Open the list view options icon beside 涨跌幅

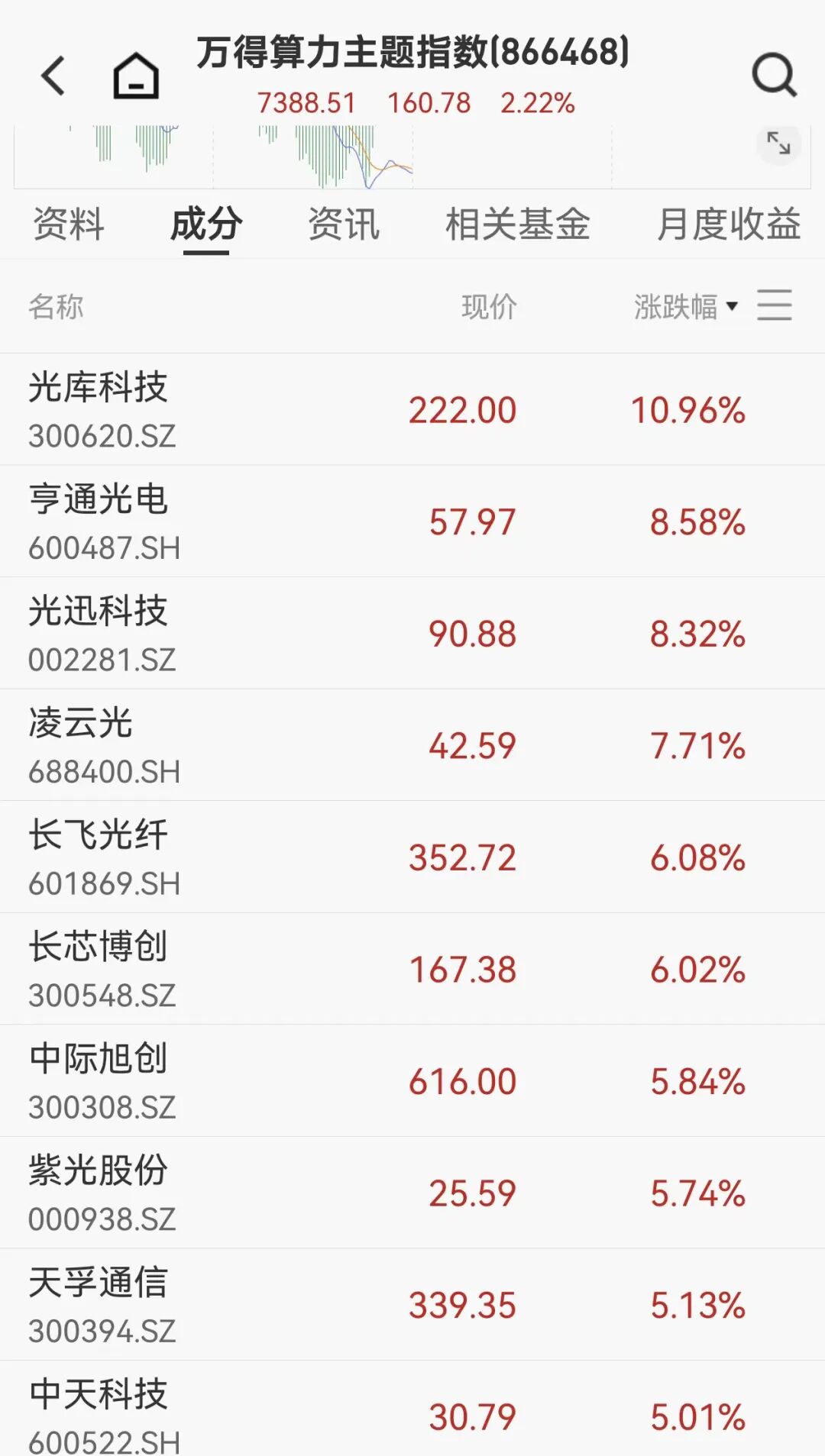point(775,304)
